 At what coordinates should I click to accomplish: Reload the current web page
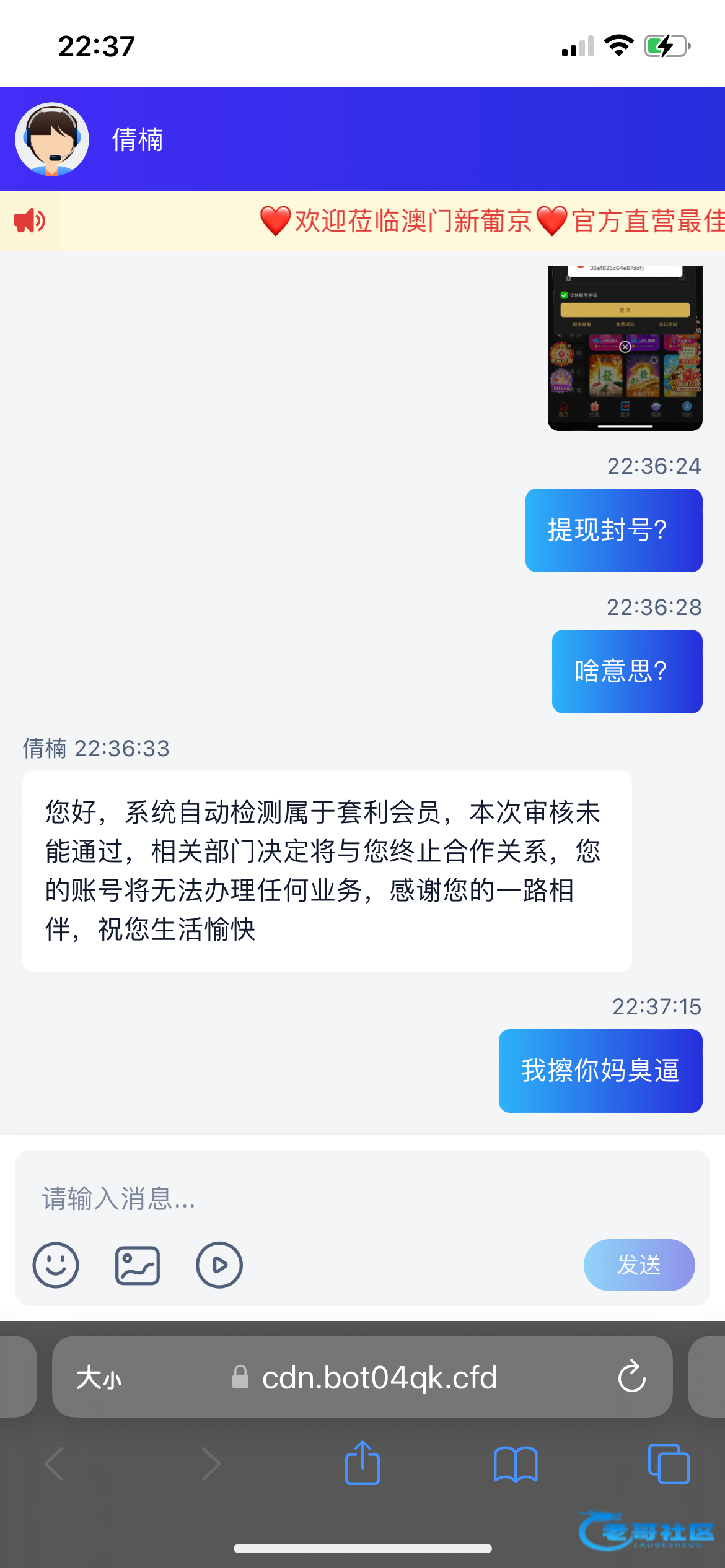pyautogui.click(x=631, y=1377)
